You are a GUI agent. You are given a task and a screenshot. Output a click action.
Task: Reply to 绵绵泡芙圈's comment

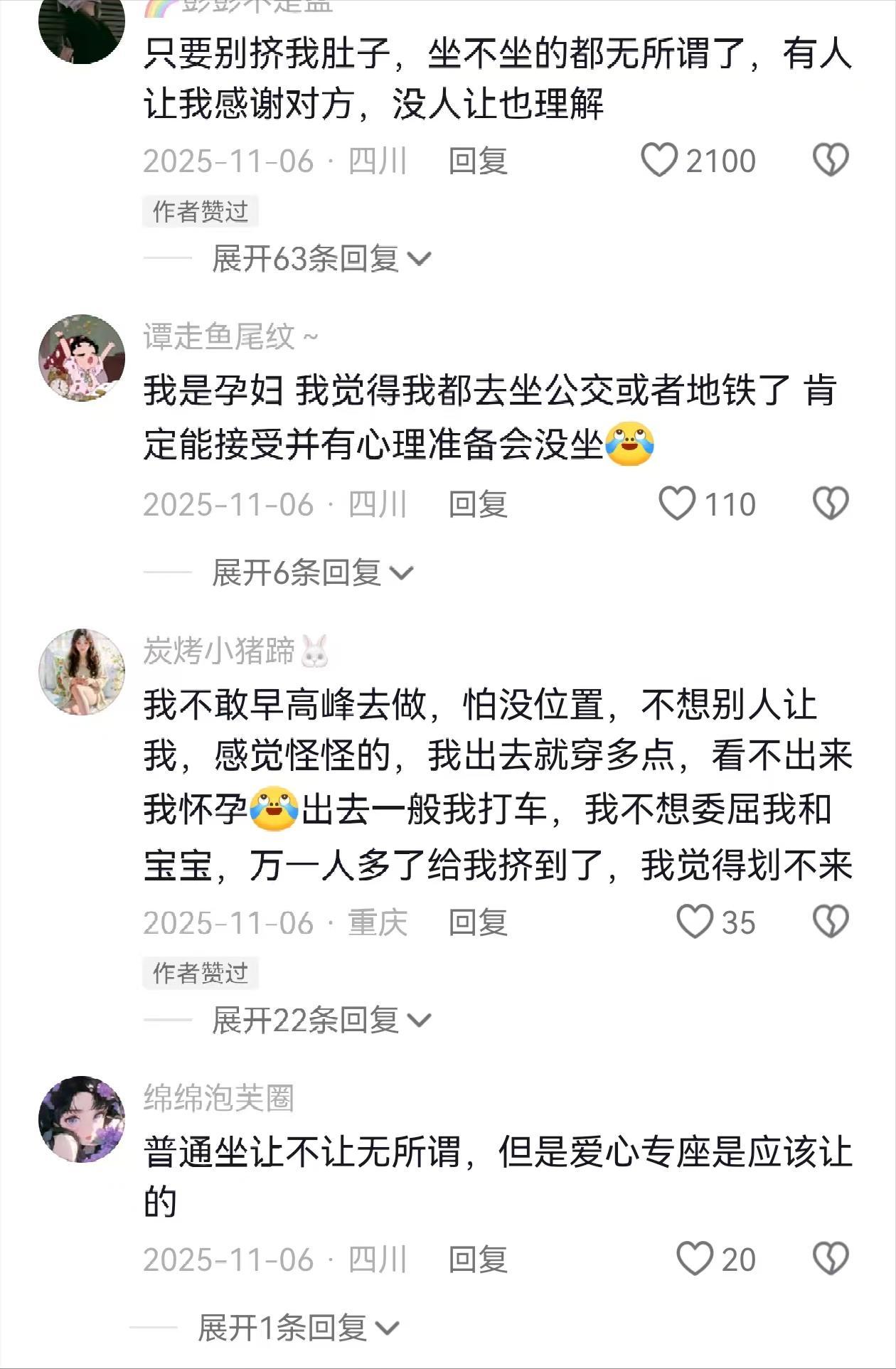click(477, 1259)
